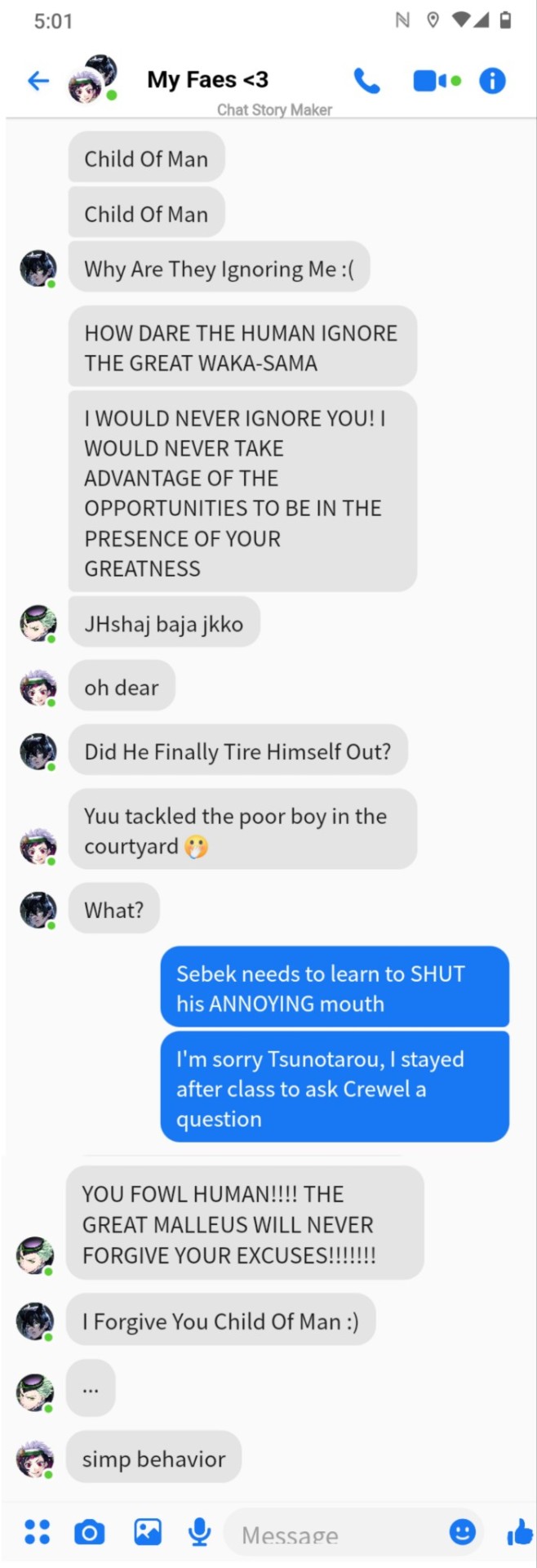The width and height of the screenshot is (537, 1568).
Task: Open the emoji picker
Action: (x=462, y=1531)
